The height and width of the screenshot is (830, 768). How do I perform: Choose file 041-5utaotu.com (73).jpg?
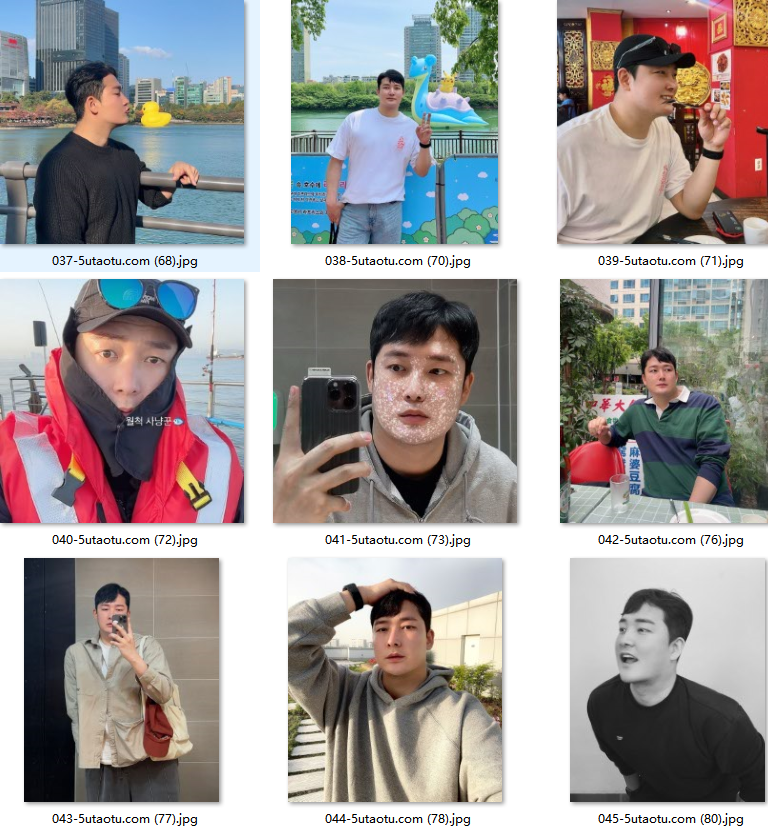pos(395,401)
